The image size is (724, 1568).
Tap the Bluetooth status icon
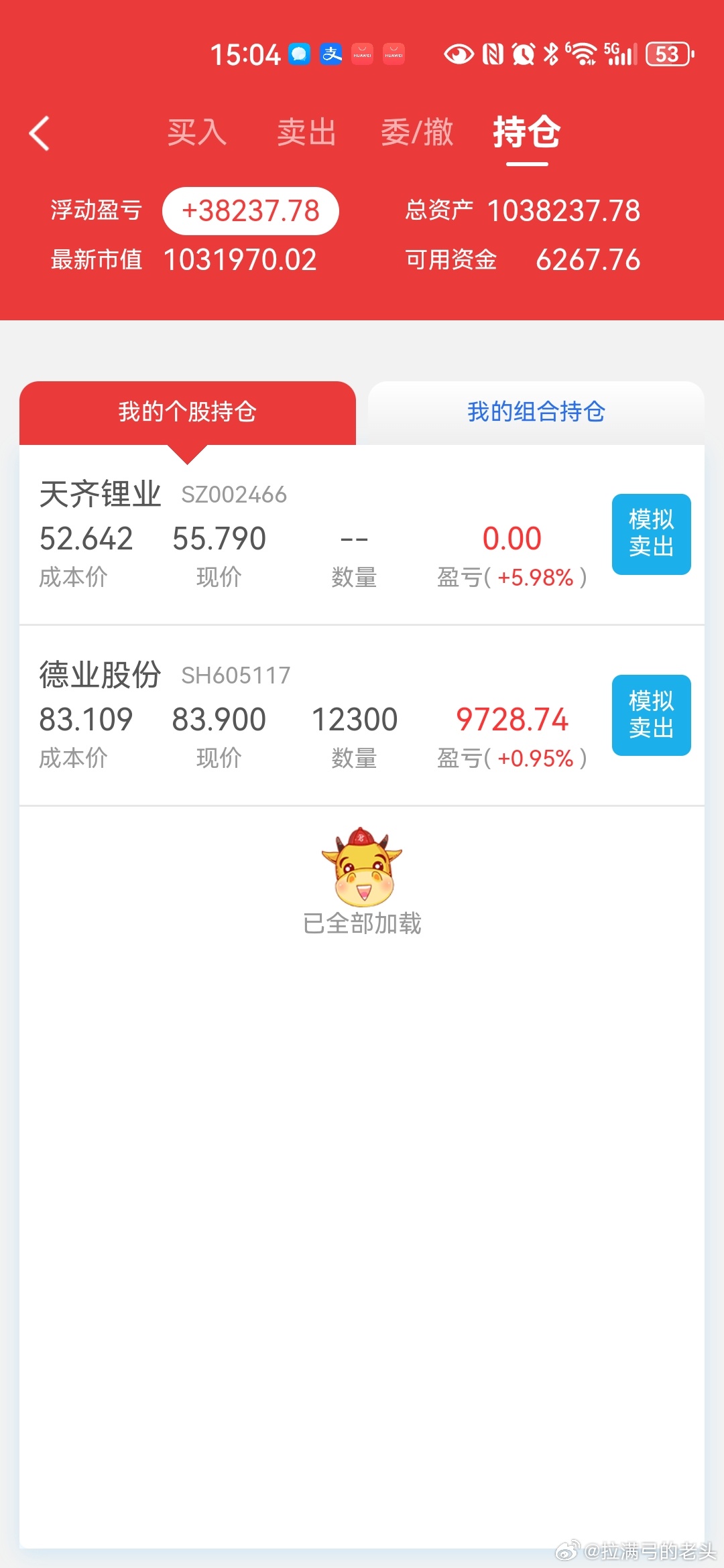551,54
